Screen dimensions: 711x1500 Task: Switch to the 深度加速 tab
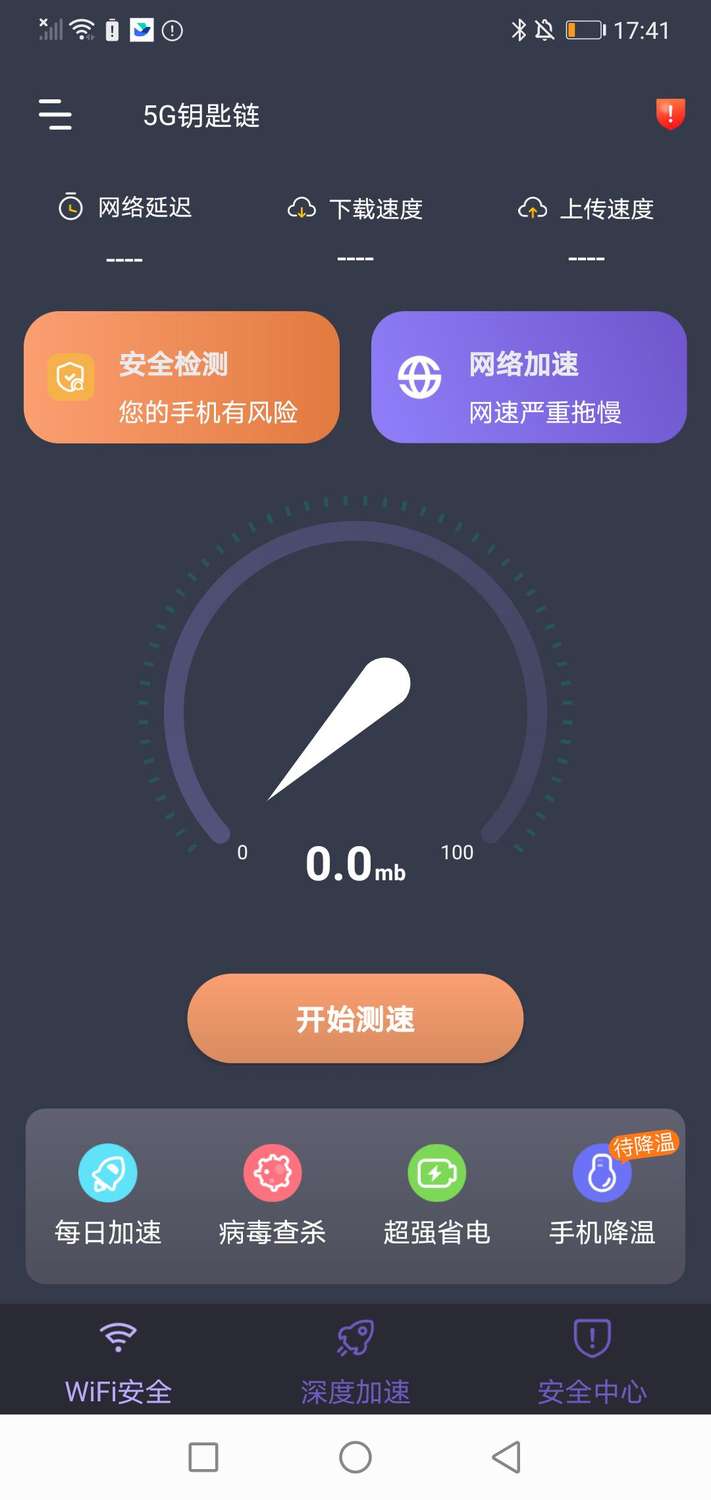355,1360
